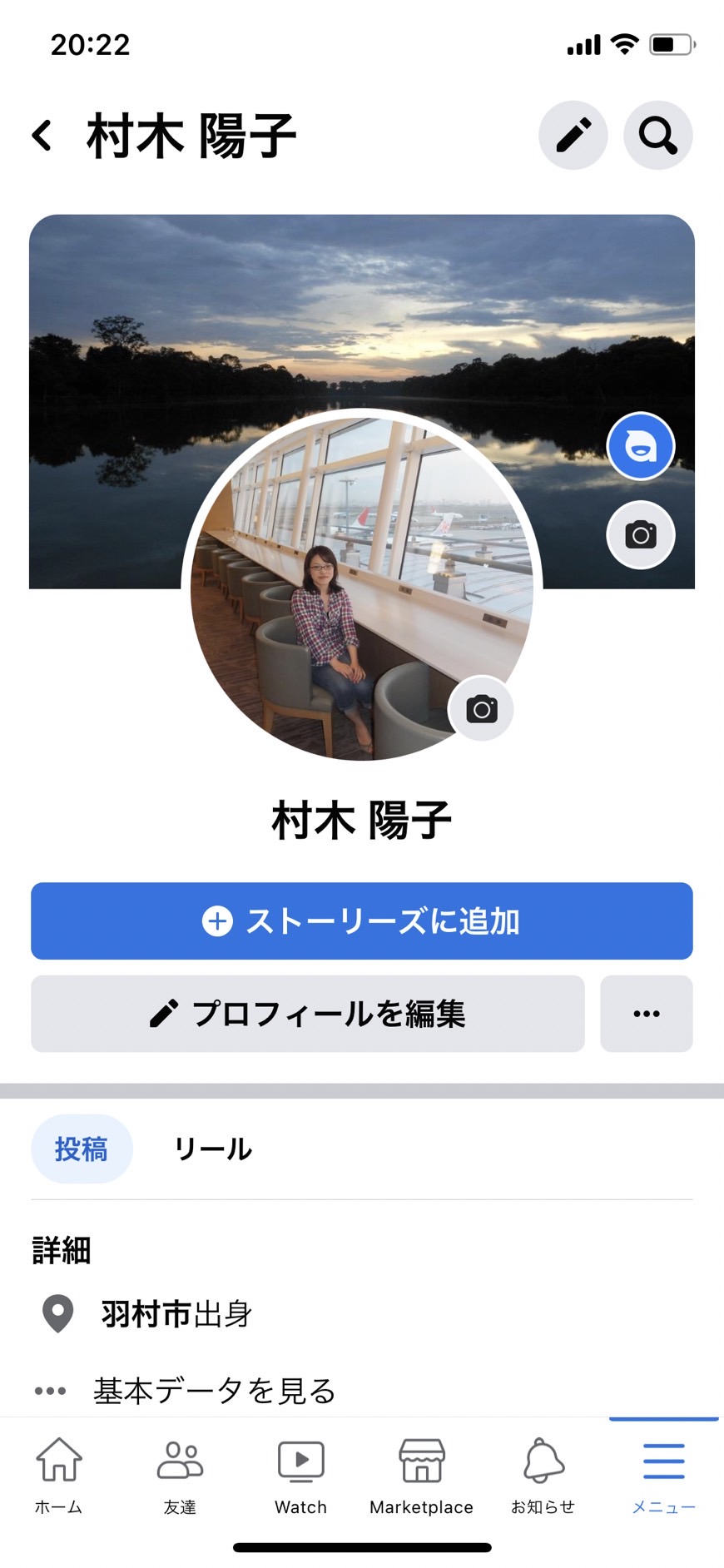Open the profile search magnifier

pos(658,136)
